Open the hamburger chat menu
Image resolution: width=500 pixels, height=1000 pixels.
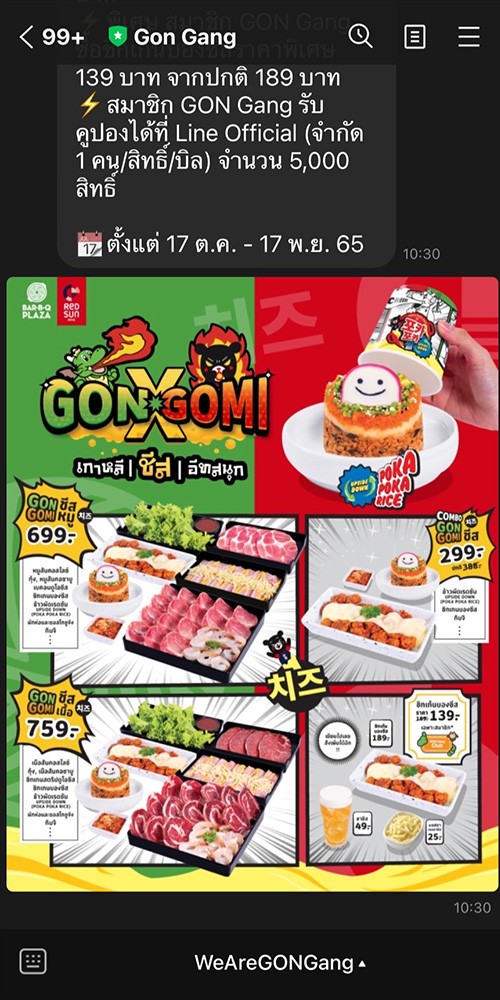click(x=469, y=37)
